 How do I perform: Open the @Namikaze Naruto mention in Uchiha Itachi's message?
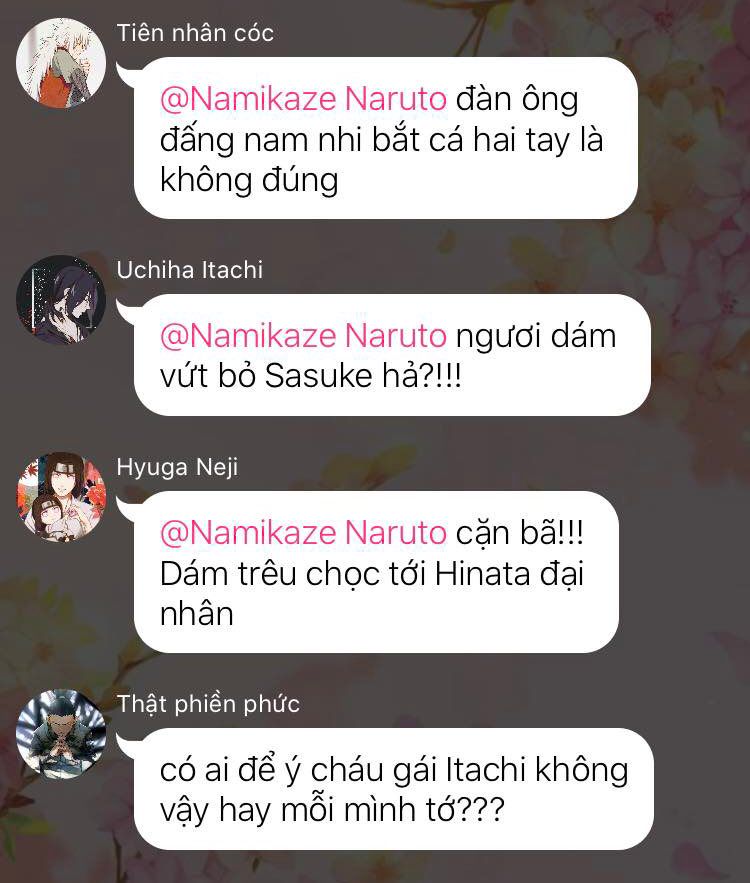(303, 335)
